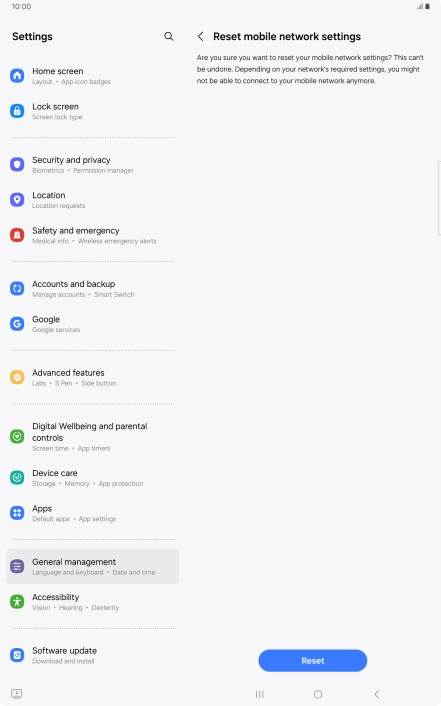Confirm with the blue Reset button

coord(313,661)
